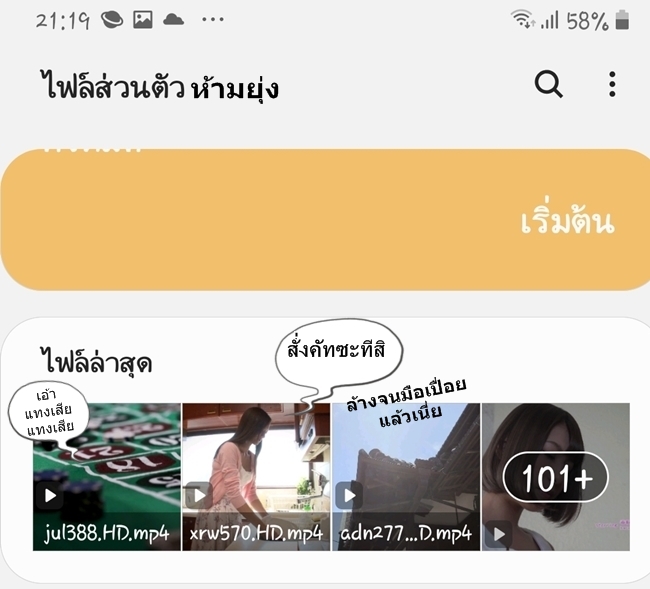
Task: Open the overflow menu
Action: [x=612, y=85]
